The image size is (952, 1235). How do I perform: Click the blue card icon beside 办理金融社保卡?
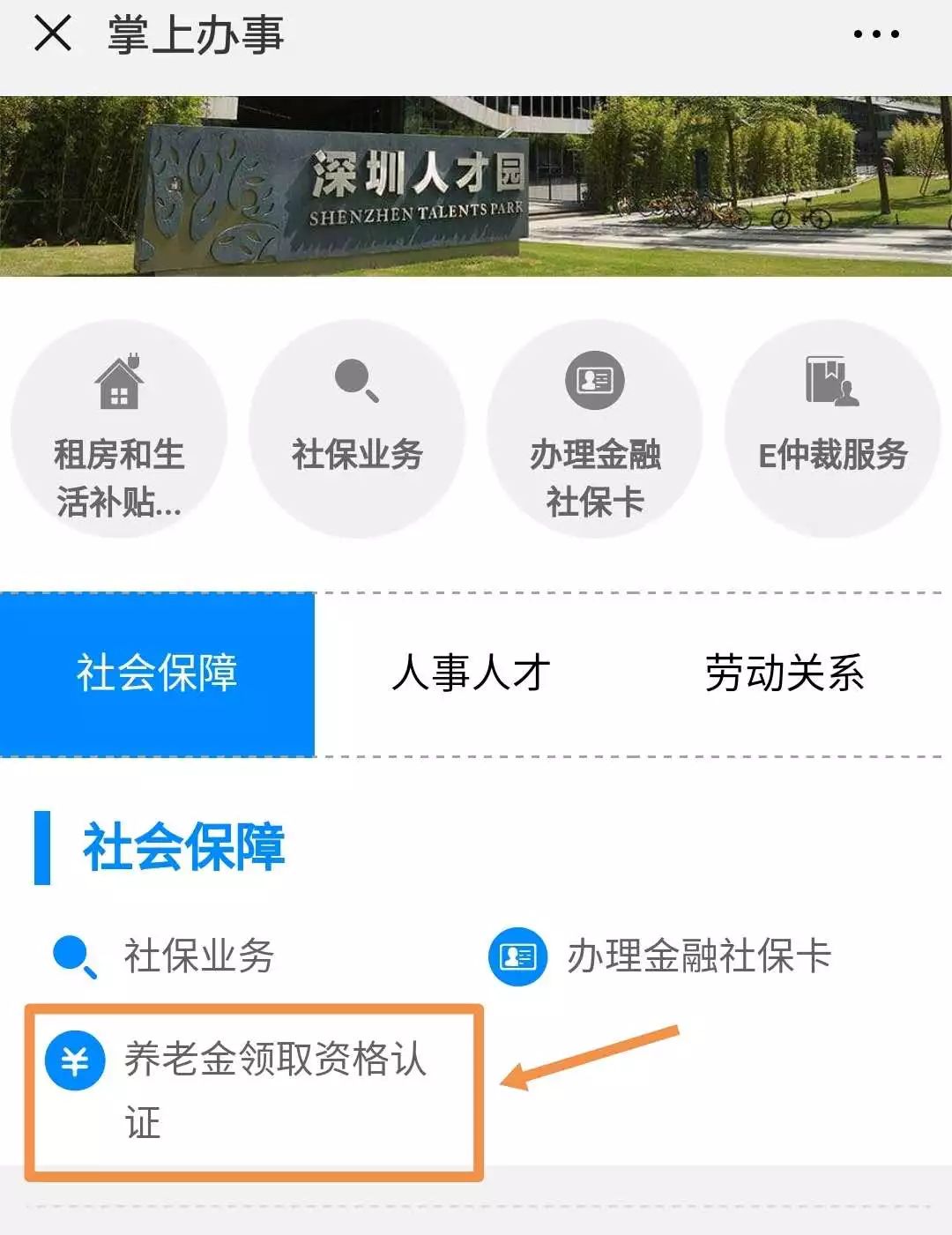click(x=516, y=956)
